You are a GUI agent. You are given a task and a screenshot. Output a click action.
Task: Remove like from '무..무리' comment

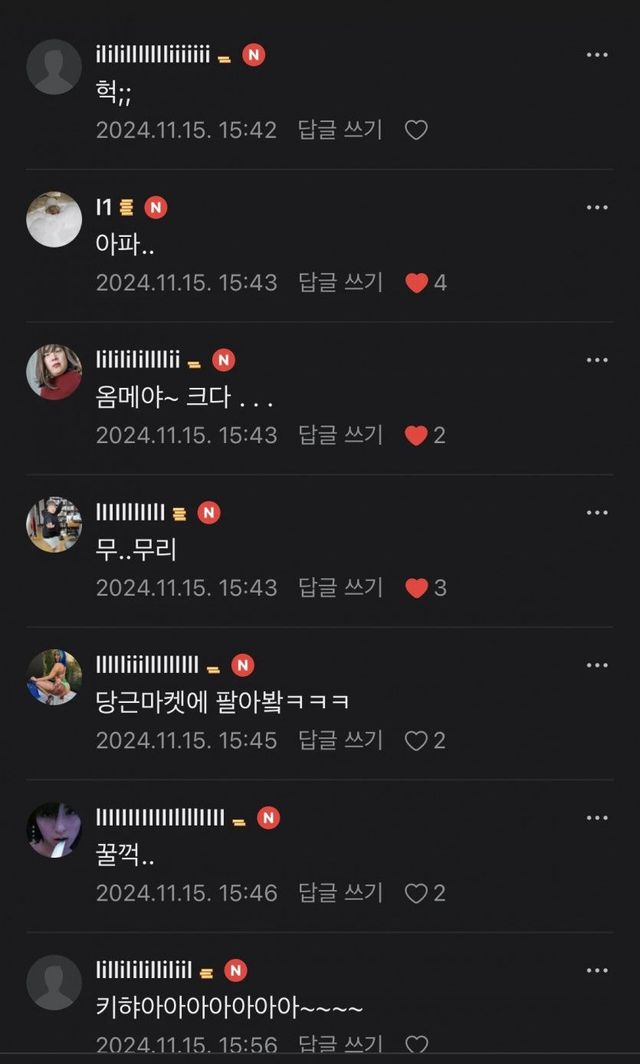[x=417, y=588]
